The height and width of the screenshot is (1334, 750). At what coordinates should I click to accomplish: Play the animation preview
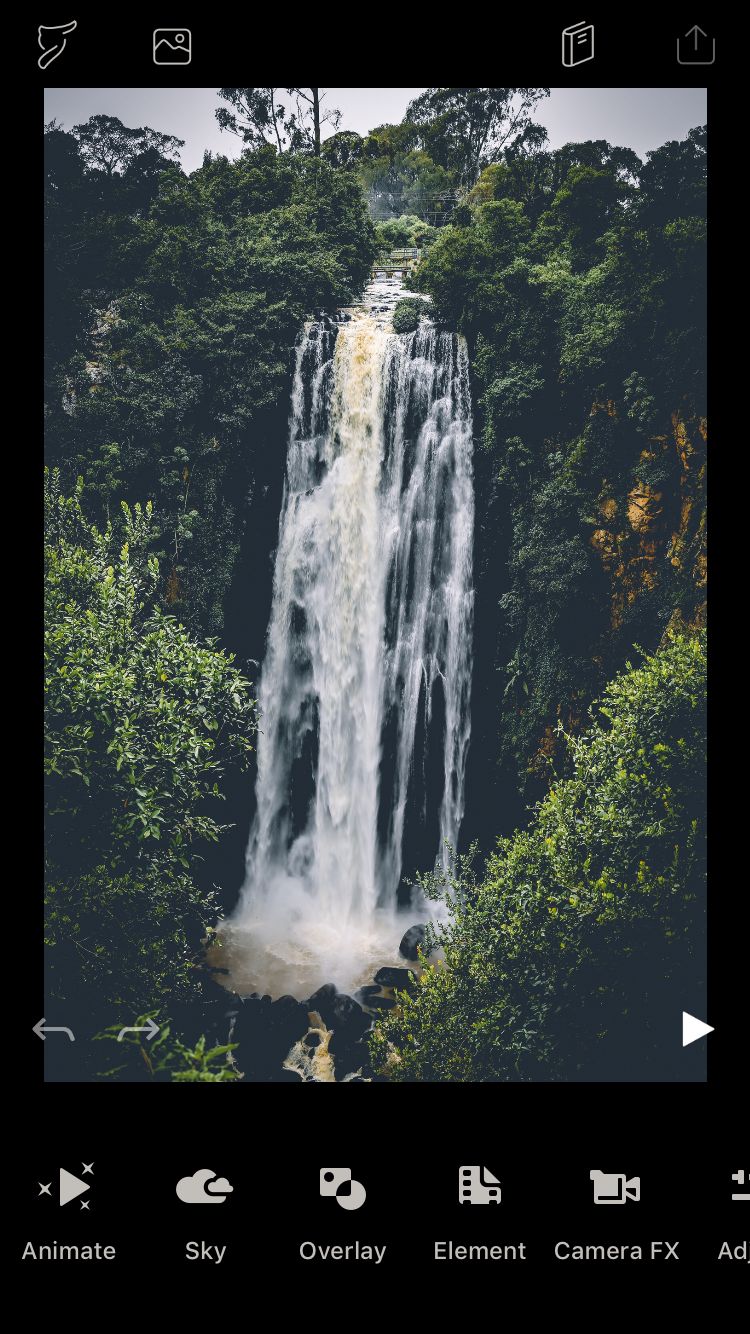697,1029
